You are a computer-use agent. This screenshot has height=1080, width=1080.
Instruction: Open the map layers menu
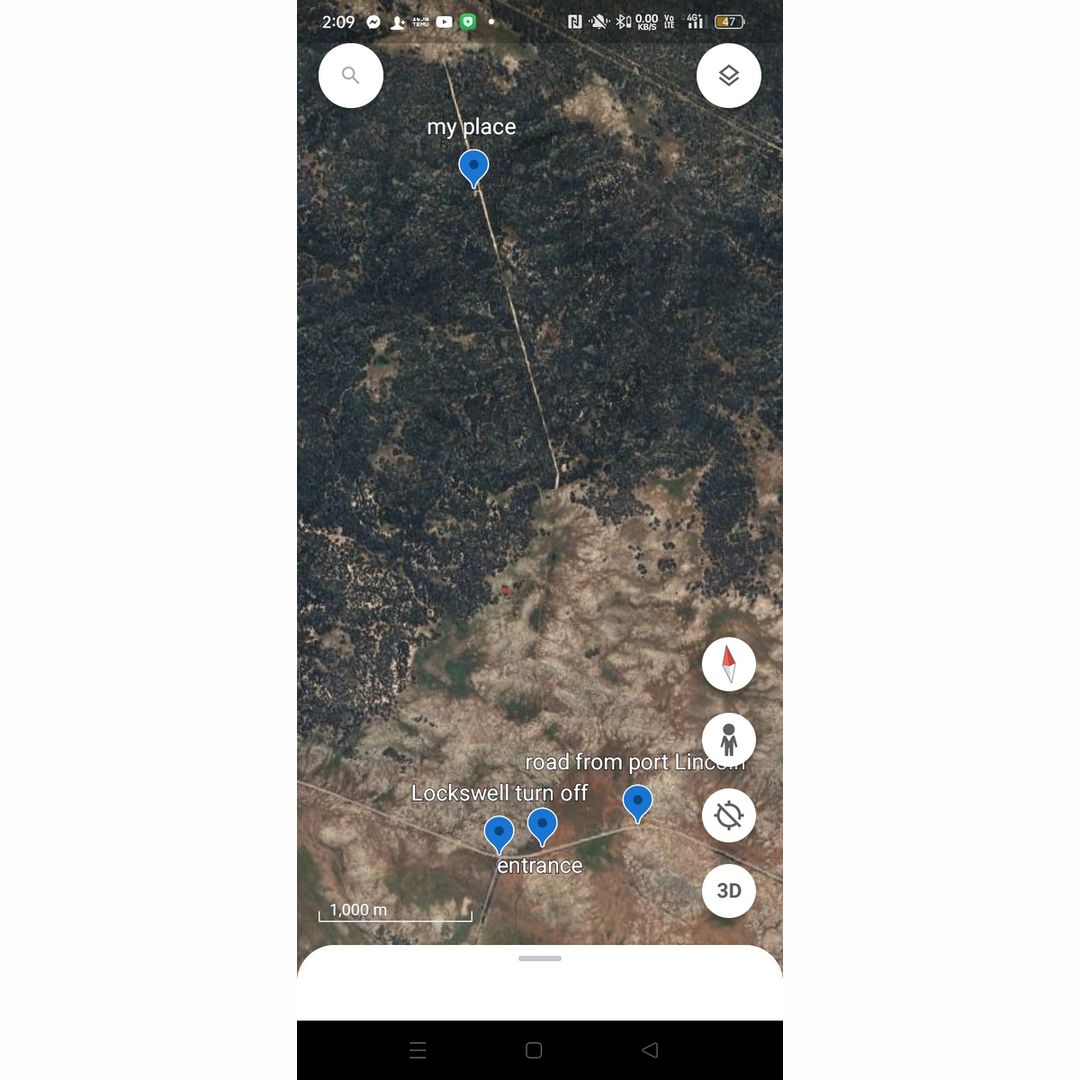tap(728, 75)
